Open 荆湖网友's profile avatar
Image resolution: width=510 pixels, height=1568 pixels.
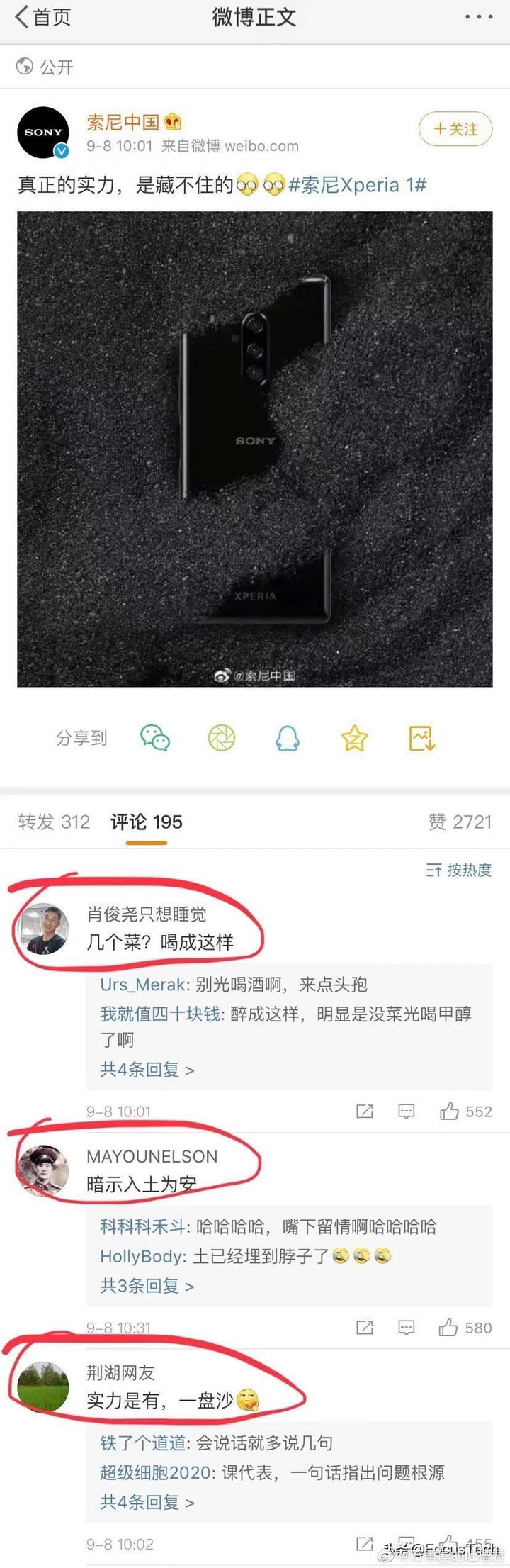[x=43, y=1387]
